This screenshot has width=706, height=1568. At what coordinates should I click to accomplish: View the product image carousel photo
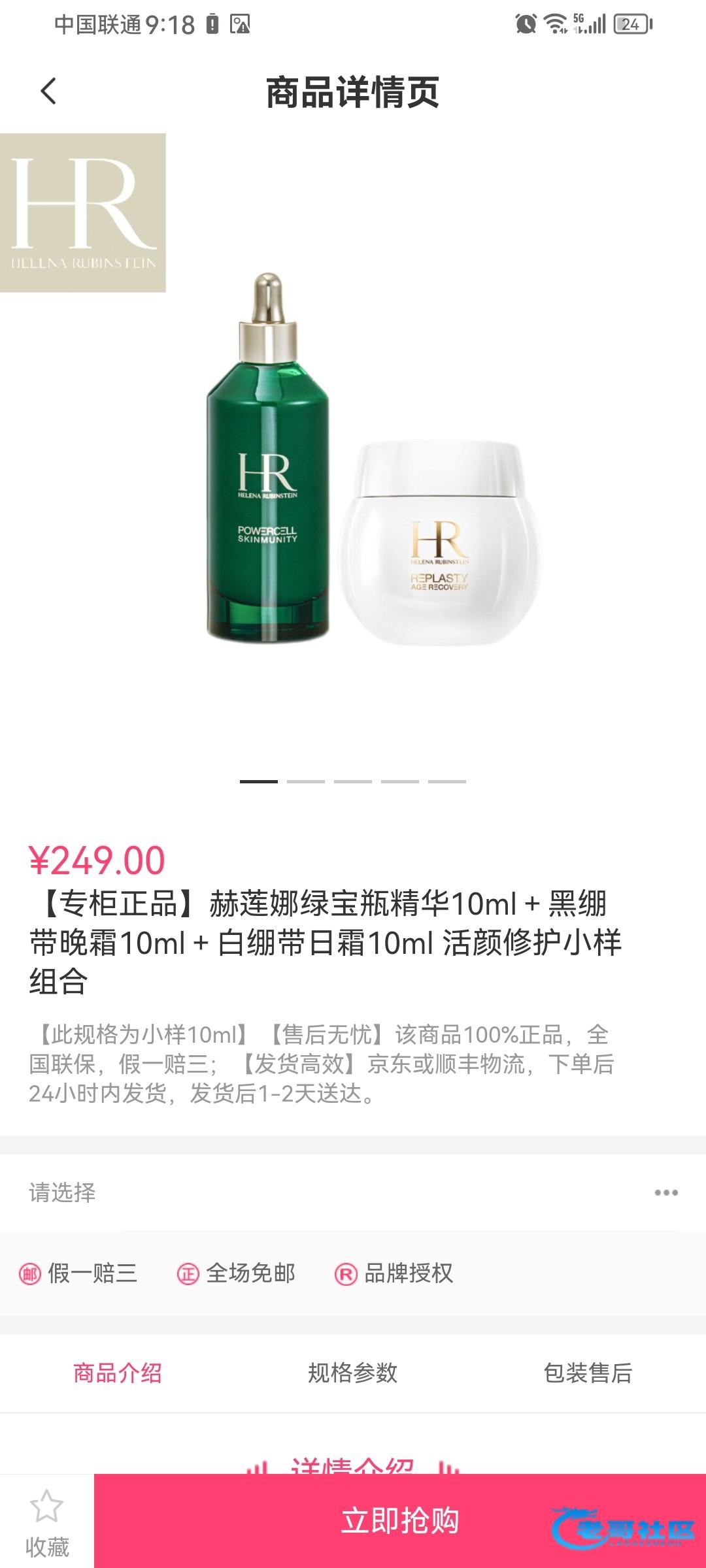353,457
